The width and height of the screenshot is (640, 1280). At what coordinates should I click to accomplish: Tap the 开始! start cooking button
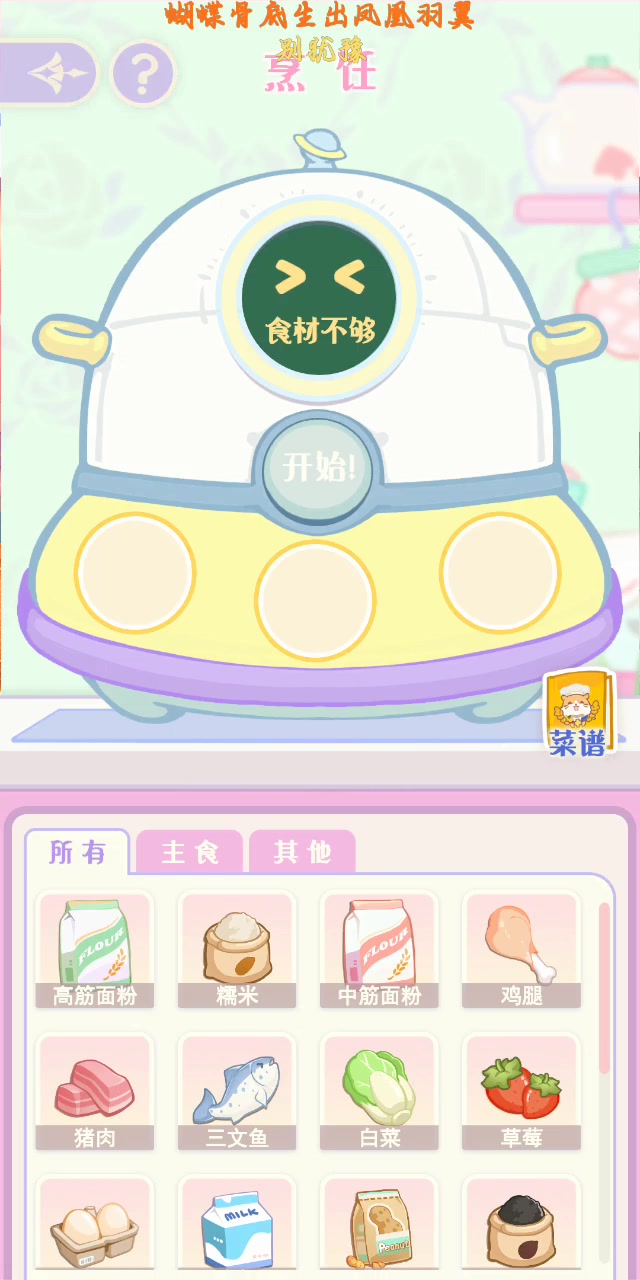pos(318,468)
